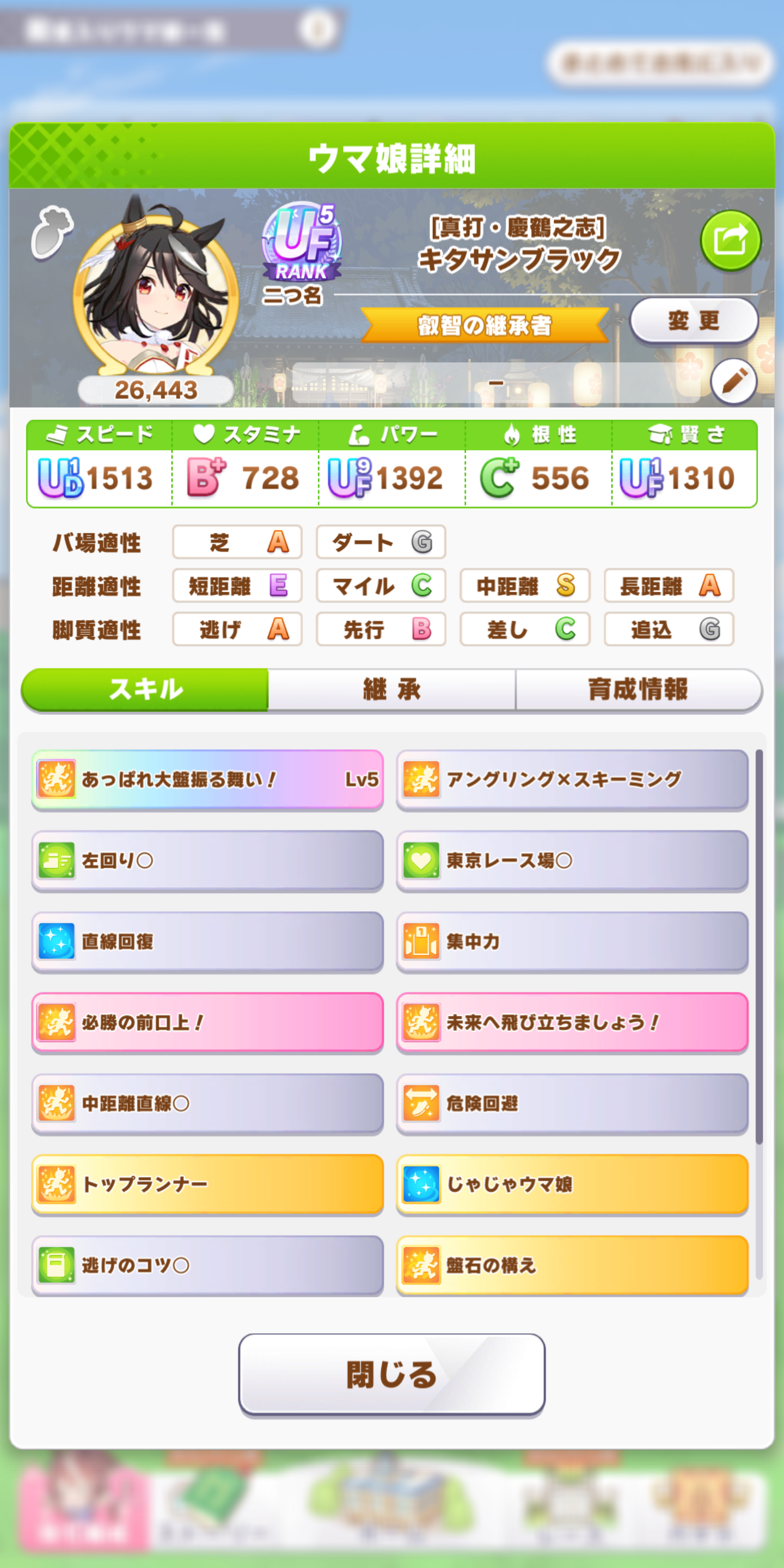This screenshot has width=784, height=1568.
Task: View the じゃじゃウマ娘 skill
Action: coord(572,1184)
